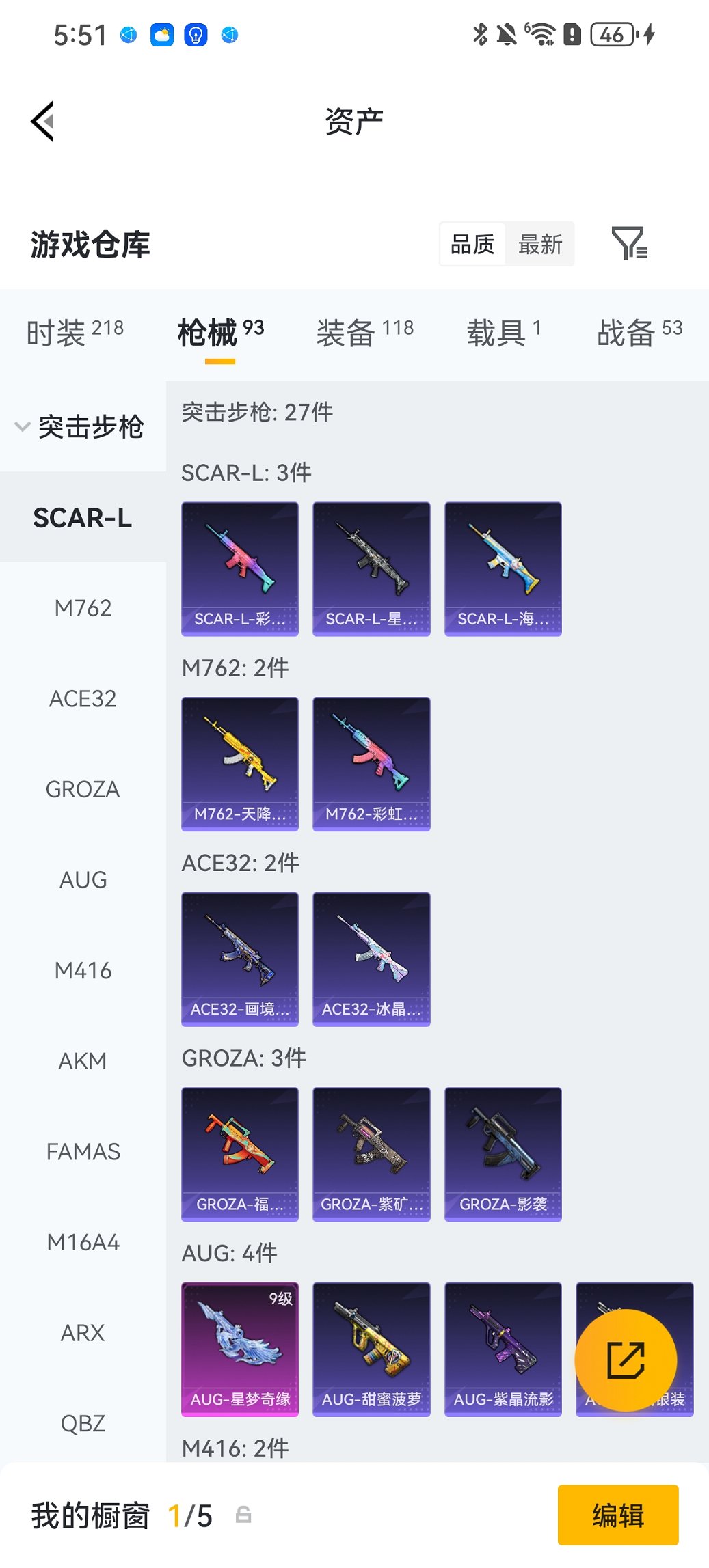Tap the orange share floating button

tap(626, 1360)
